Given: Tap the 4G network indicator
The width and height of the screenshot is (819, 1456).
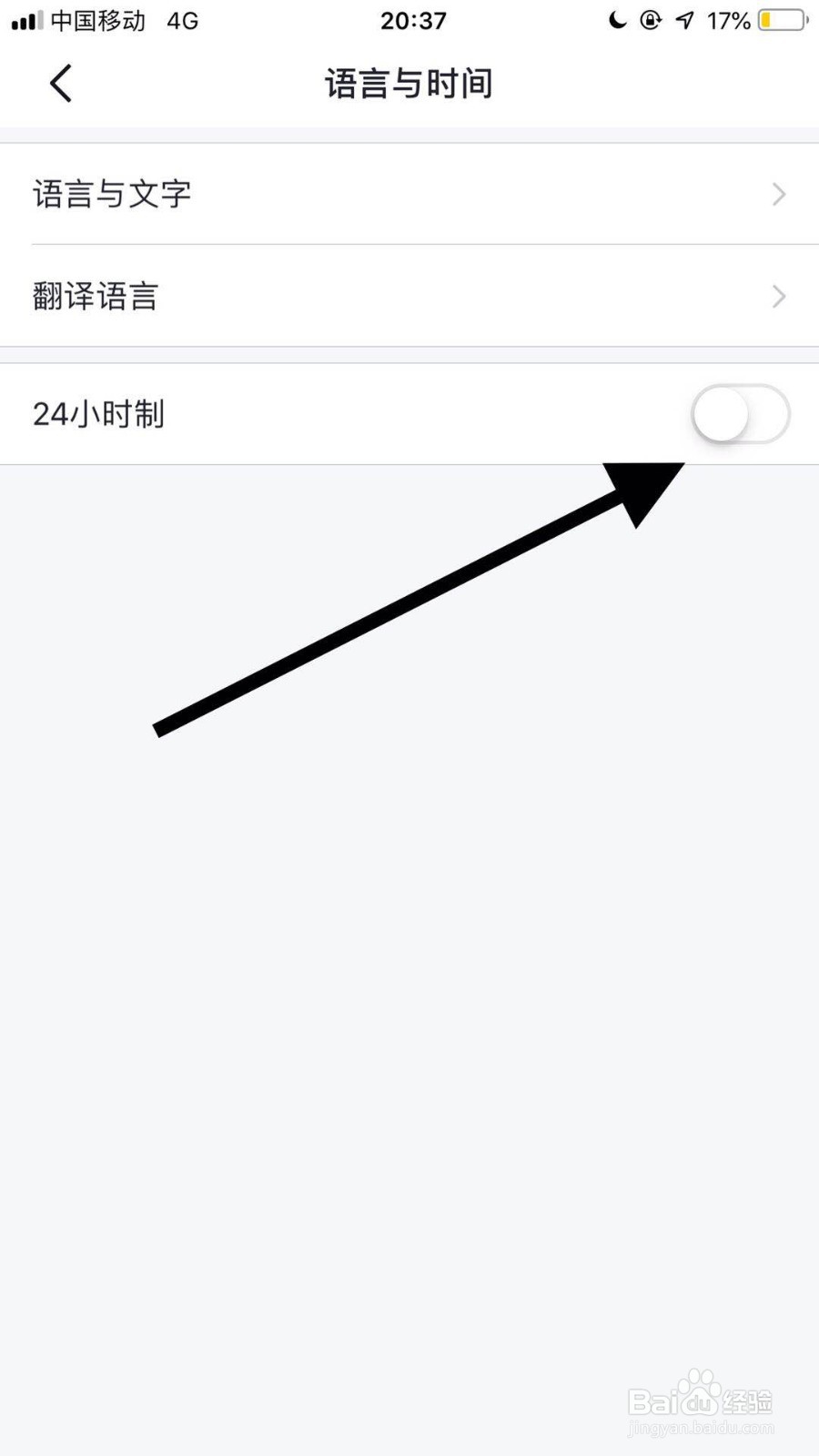Looking at the screenshot, I should tap(181, 20).
